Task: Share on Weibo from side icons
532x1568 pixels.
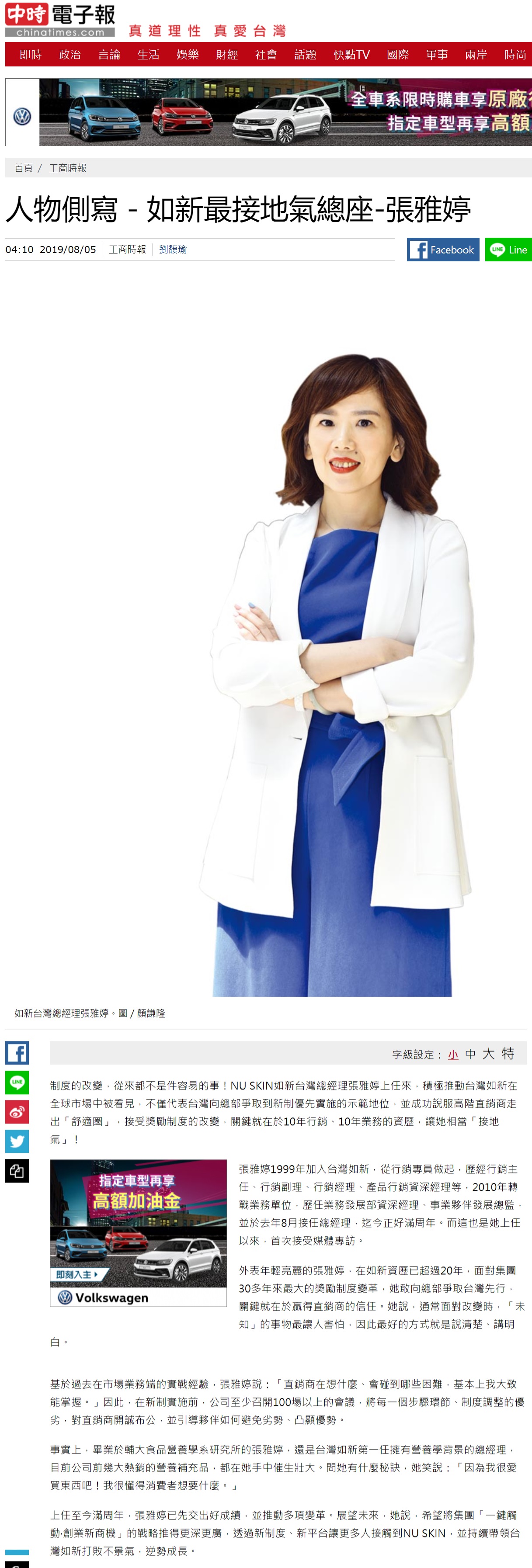Action: coord(17,1111)
